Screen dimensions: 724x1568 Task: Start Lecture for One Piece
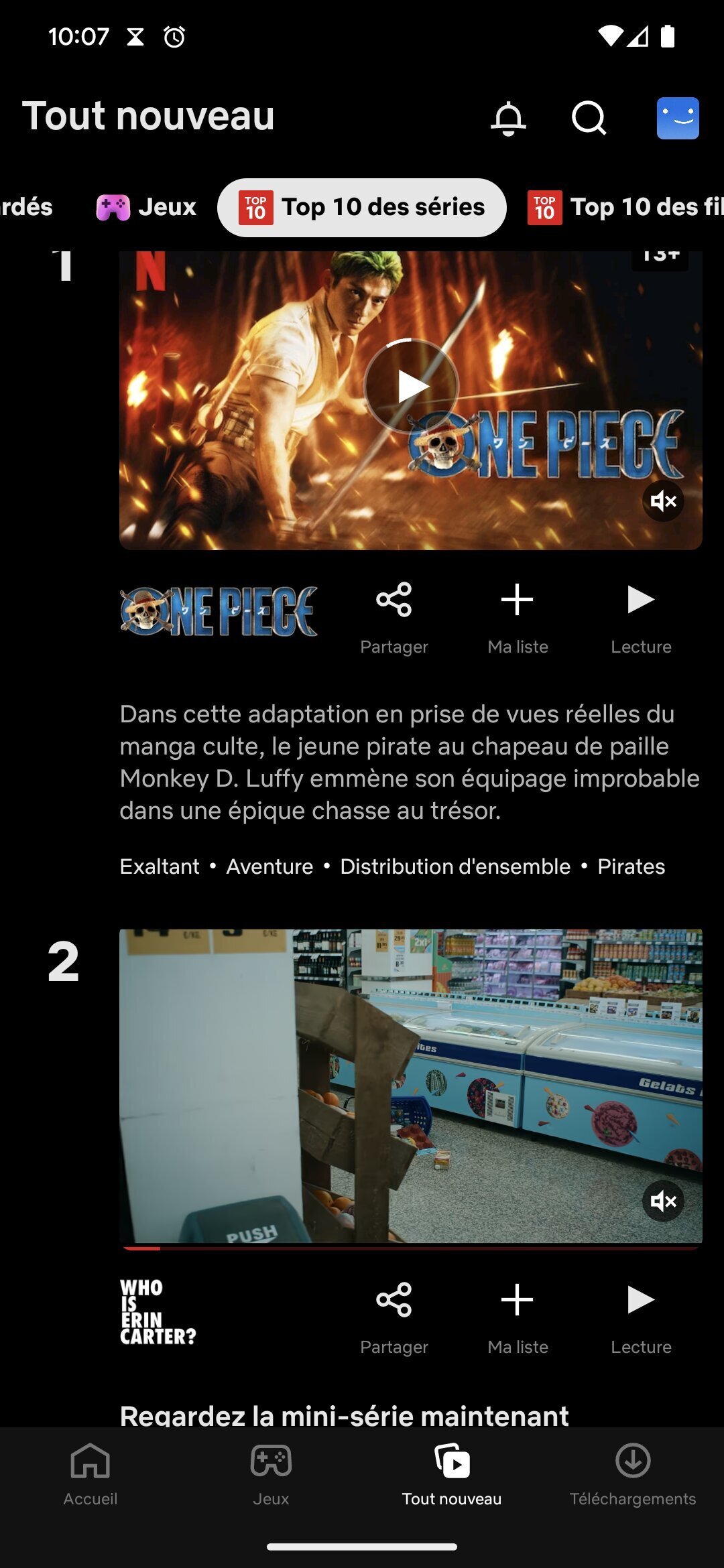(641, 616)
